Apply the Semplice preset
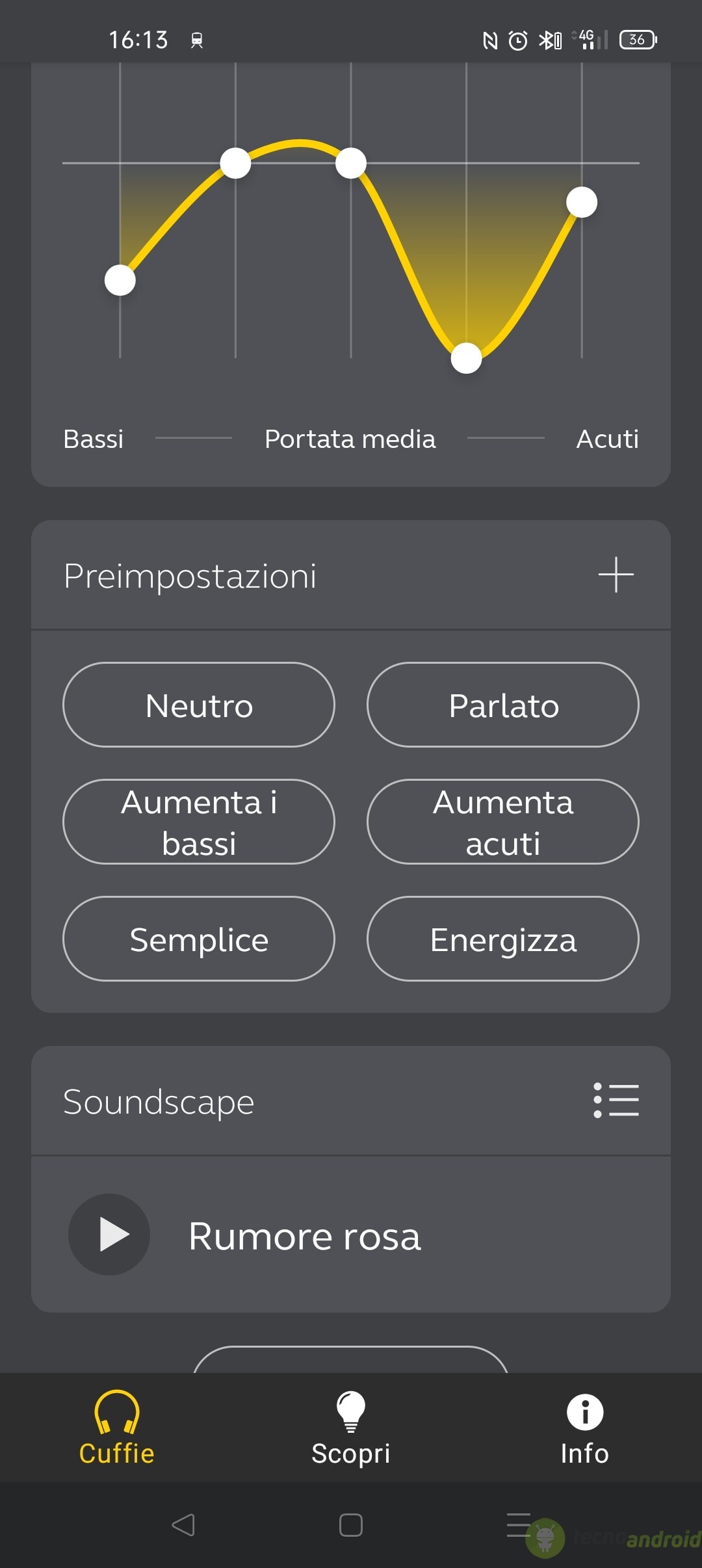The width and height of the screenshot is (702, 1568). tap(199, 939)
